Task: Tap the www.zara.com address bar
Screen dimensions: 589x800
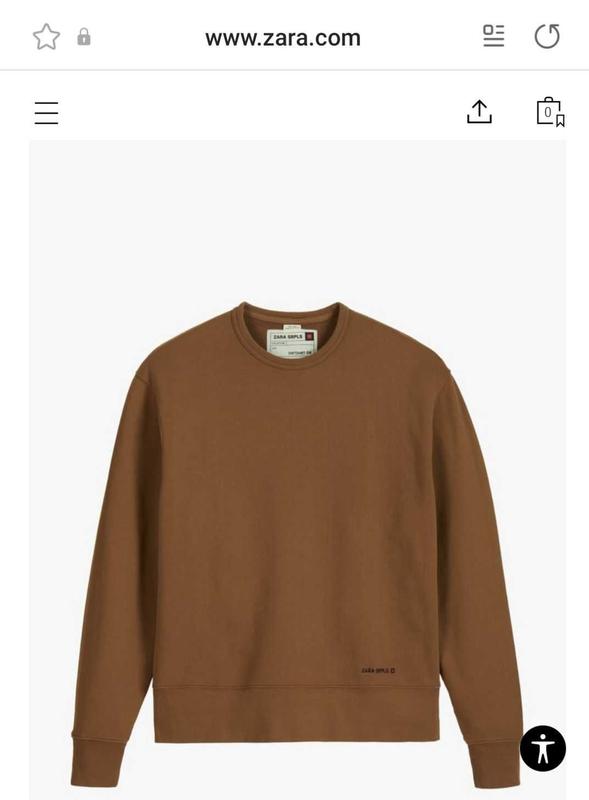Action: click(x=283, y=38)
